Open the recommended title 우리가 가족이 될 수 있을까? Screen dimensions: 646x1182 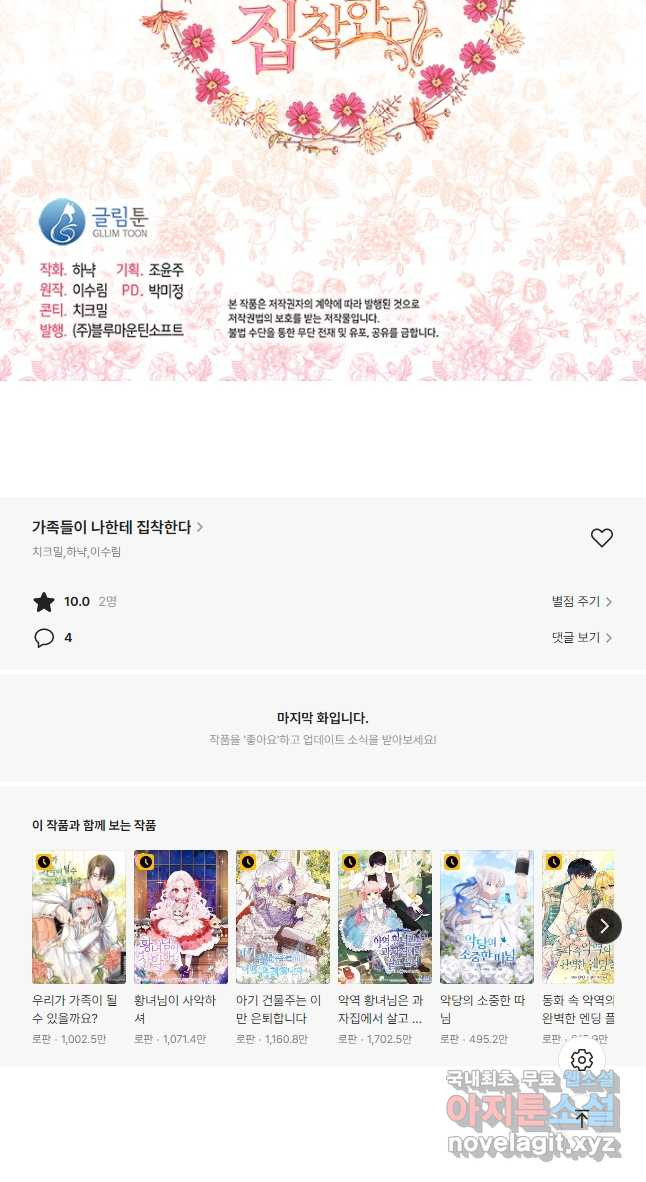[79, 917]
